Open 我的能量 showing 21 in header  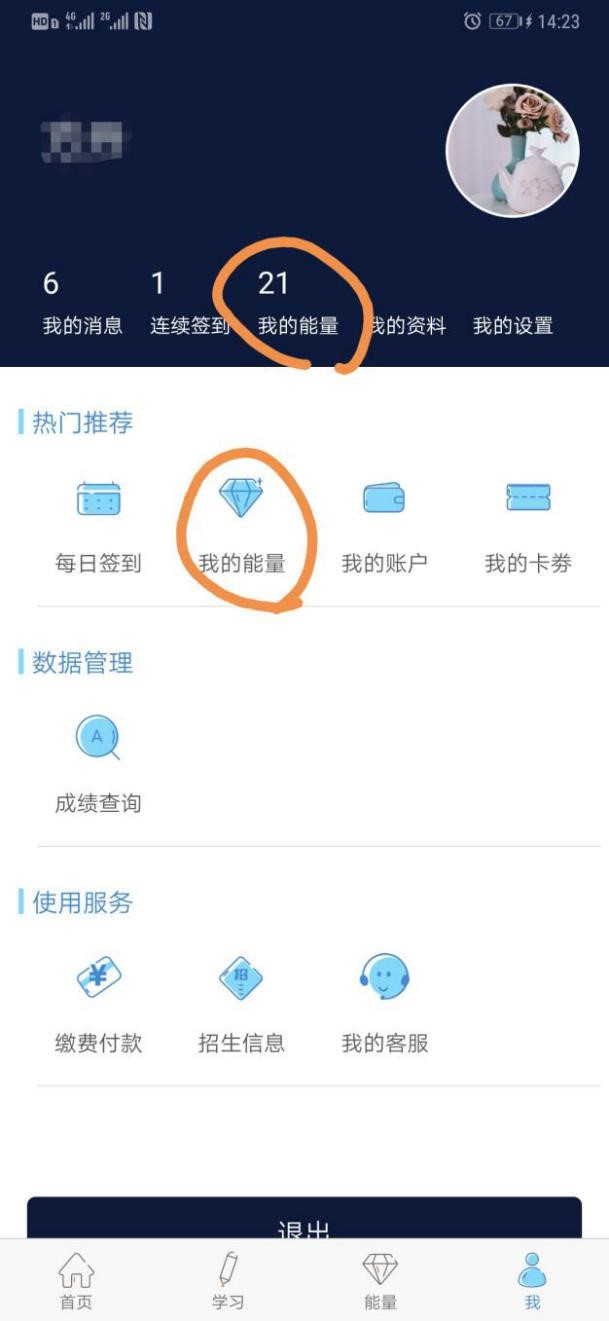(297, 304)
